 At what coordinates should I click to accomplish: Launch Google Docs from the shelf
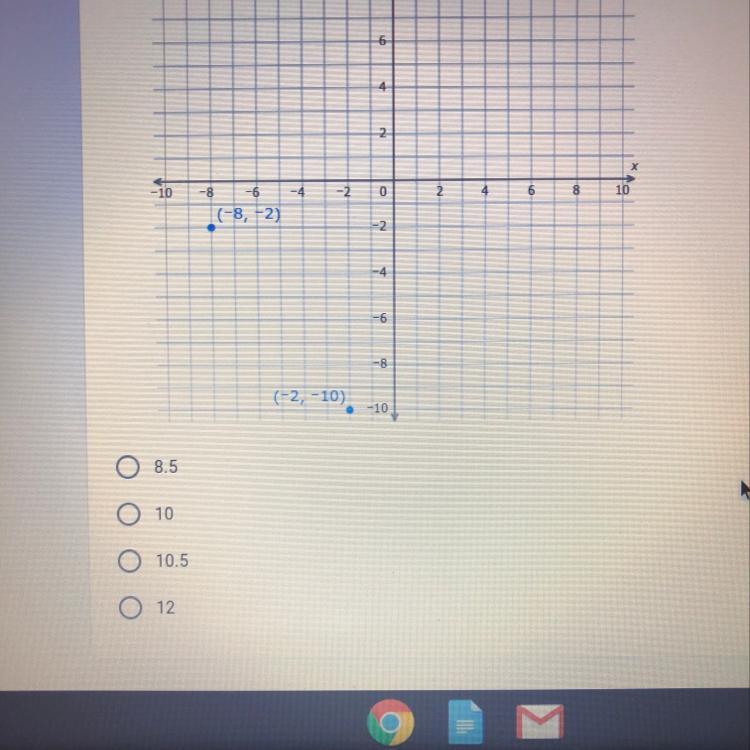click(x=465, y=722)
